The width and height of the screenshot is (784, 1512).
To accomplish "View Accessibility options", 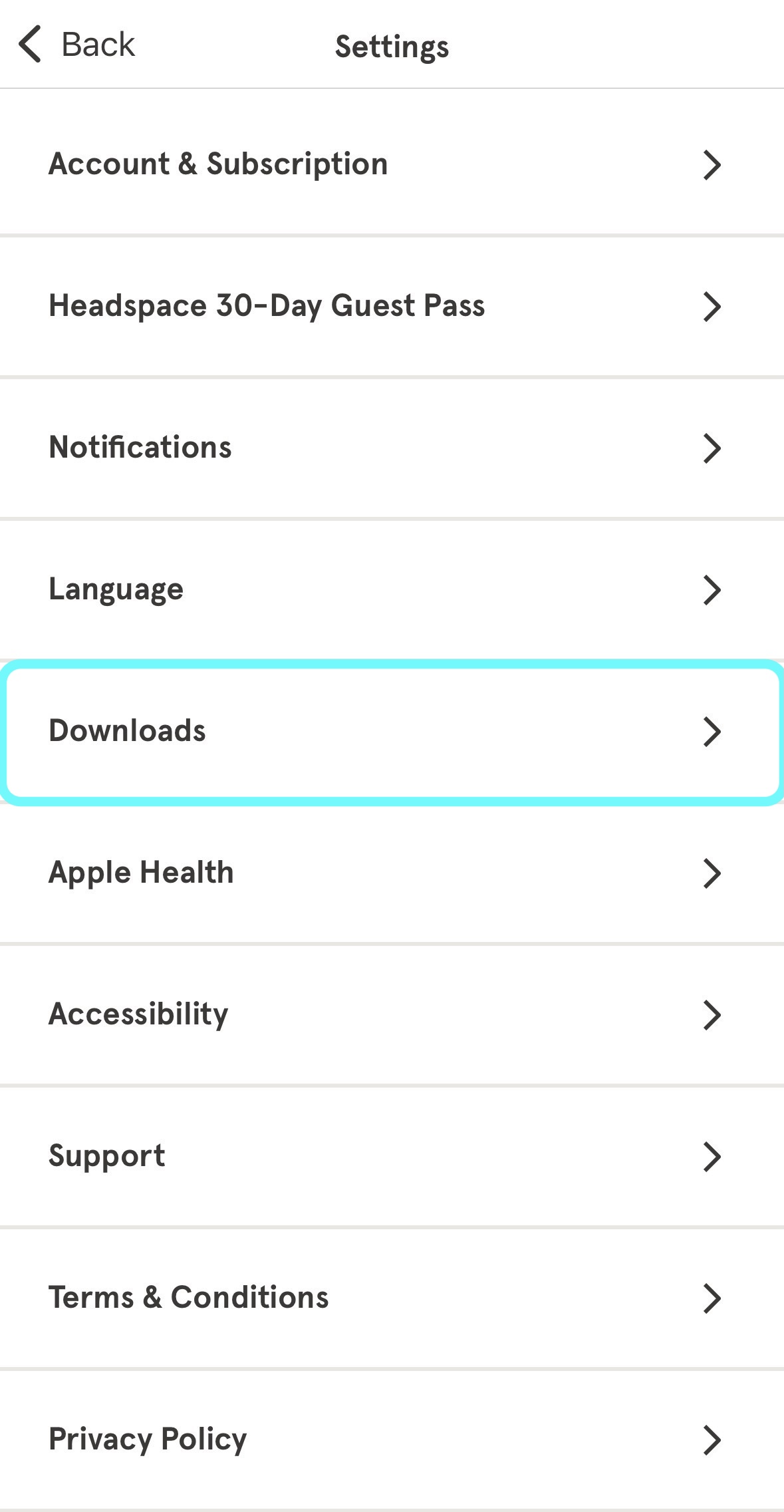I will [392, 1014].
